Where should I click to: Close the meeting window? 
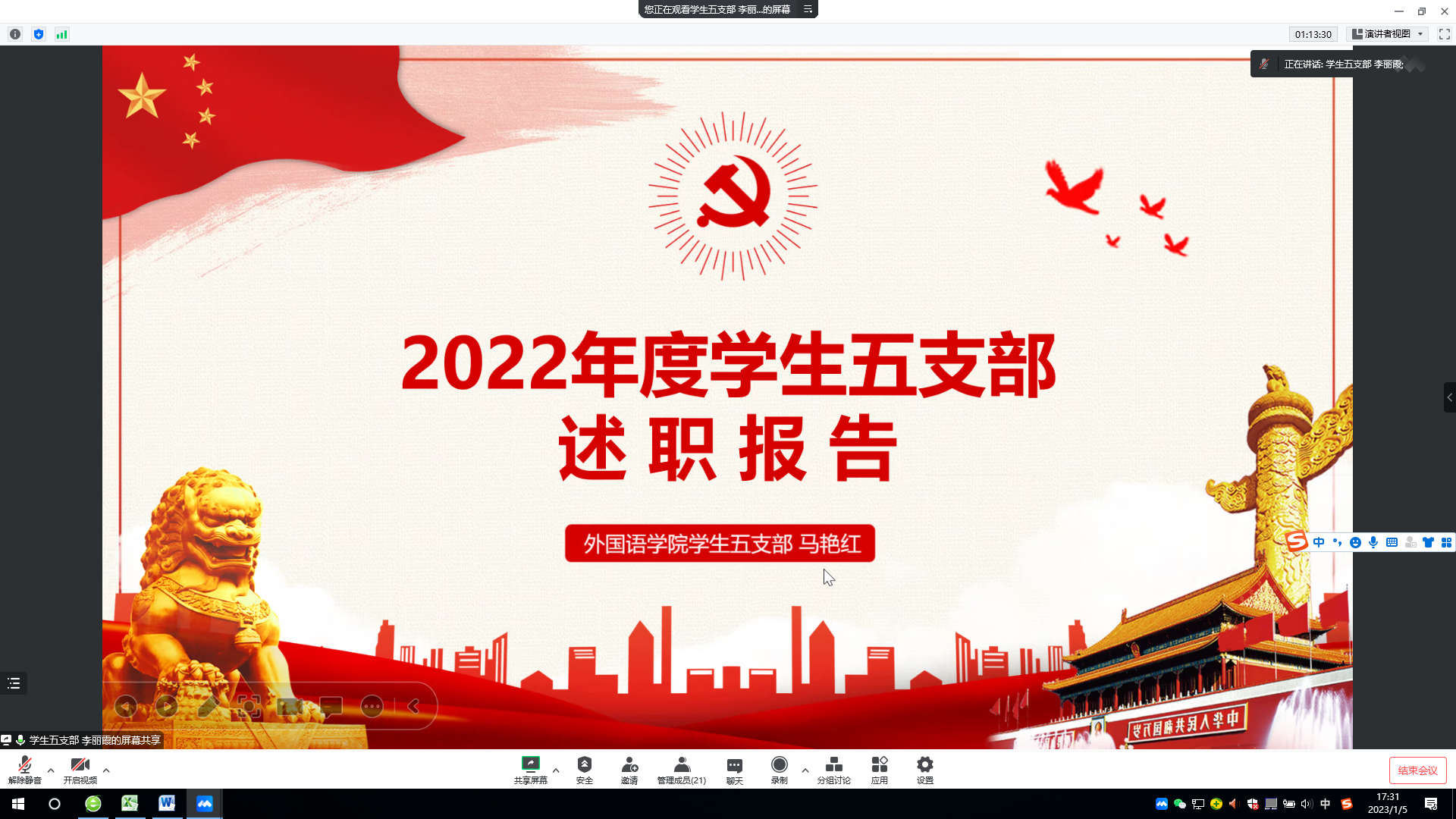1444,11
